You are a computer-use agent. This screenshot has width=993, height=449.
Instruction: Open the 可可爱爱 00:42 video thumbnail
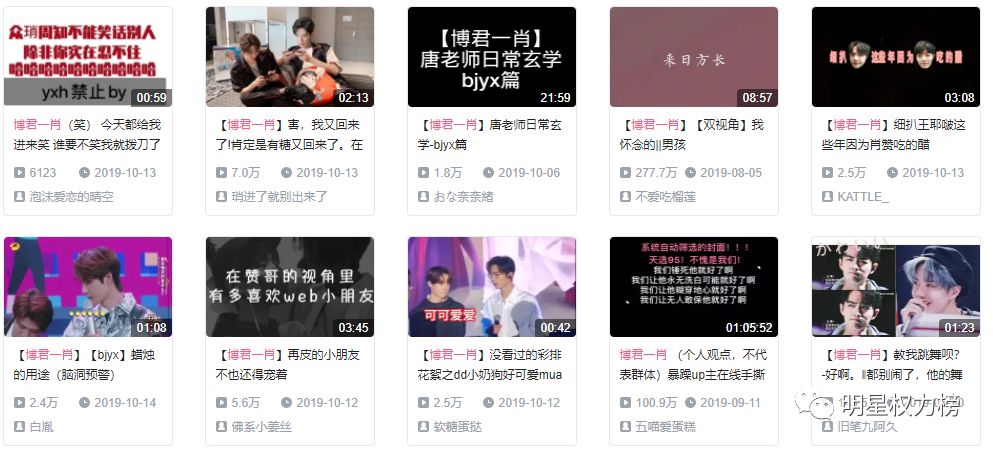(491, 286)
